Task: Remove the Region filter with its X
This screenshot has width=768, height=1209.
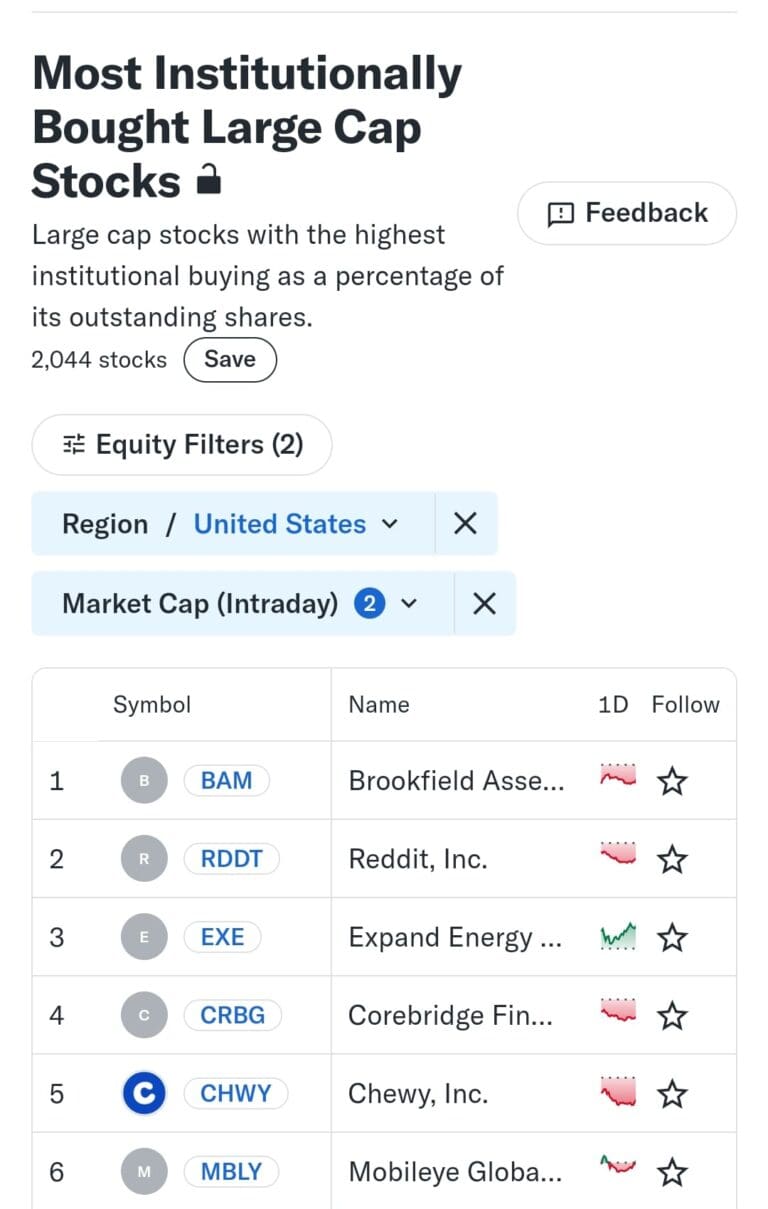Action: pos(466,523)
